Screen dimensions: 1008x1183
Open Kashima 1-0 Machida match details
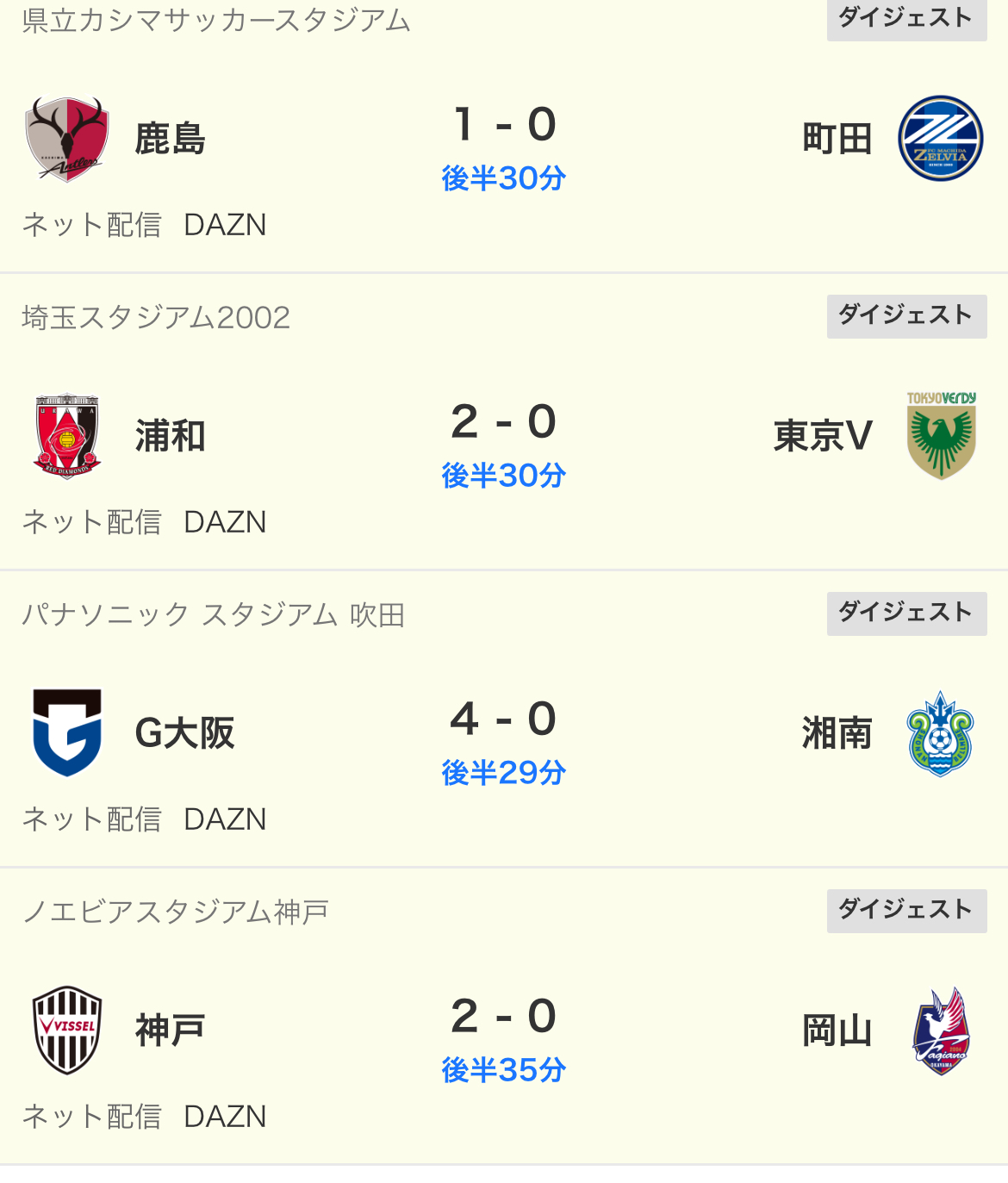coord(504,125)
